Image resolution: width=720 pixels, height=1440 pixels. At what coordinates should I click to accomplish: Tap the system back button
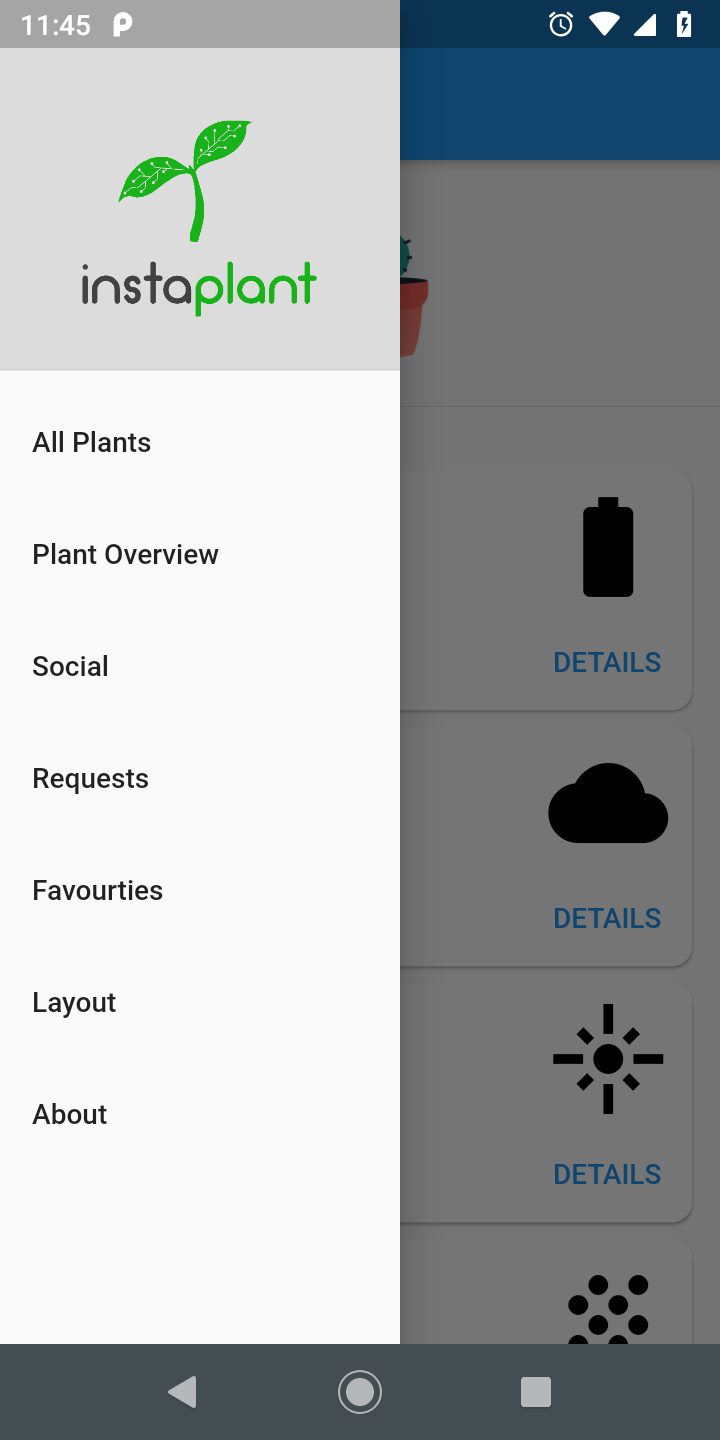182,1392
